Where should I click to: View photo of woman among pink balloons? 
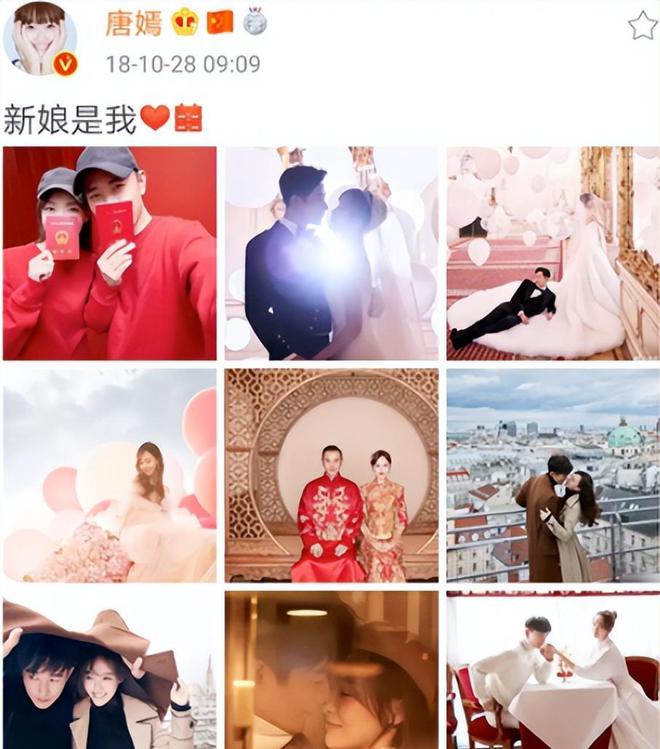click(x=109, y=475)
